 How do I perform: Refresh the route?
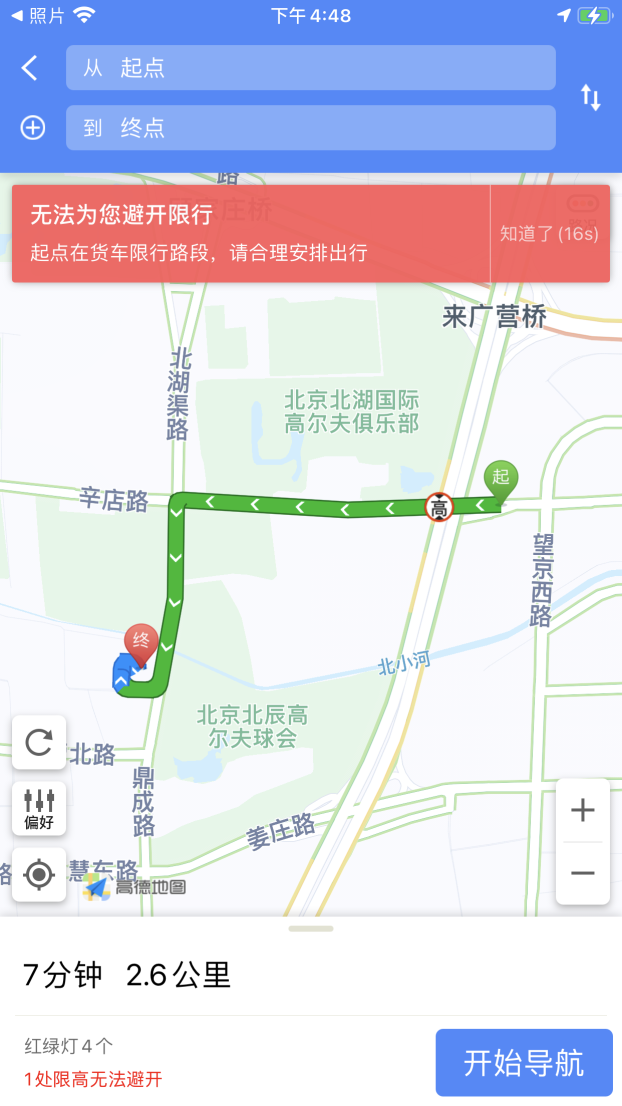click(39, 742)
